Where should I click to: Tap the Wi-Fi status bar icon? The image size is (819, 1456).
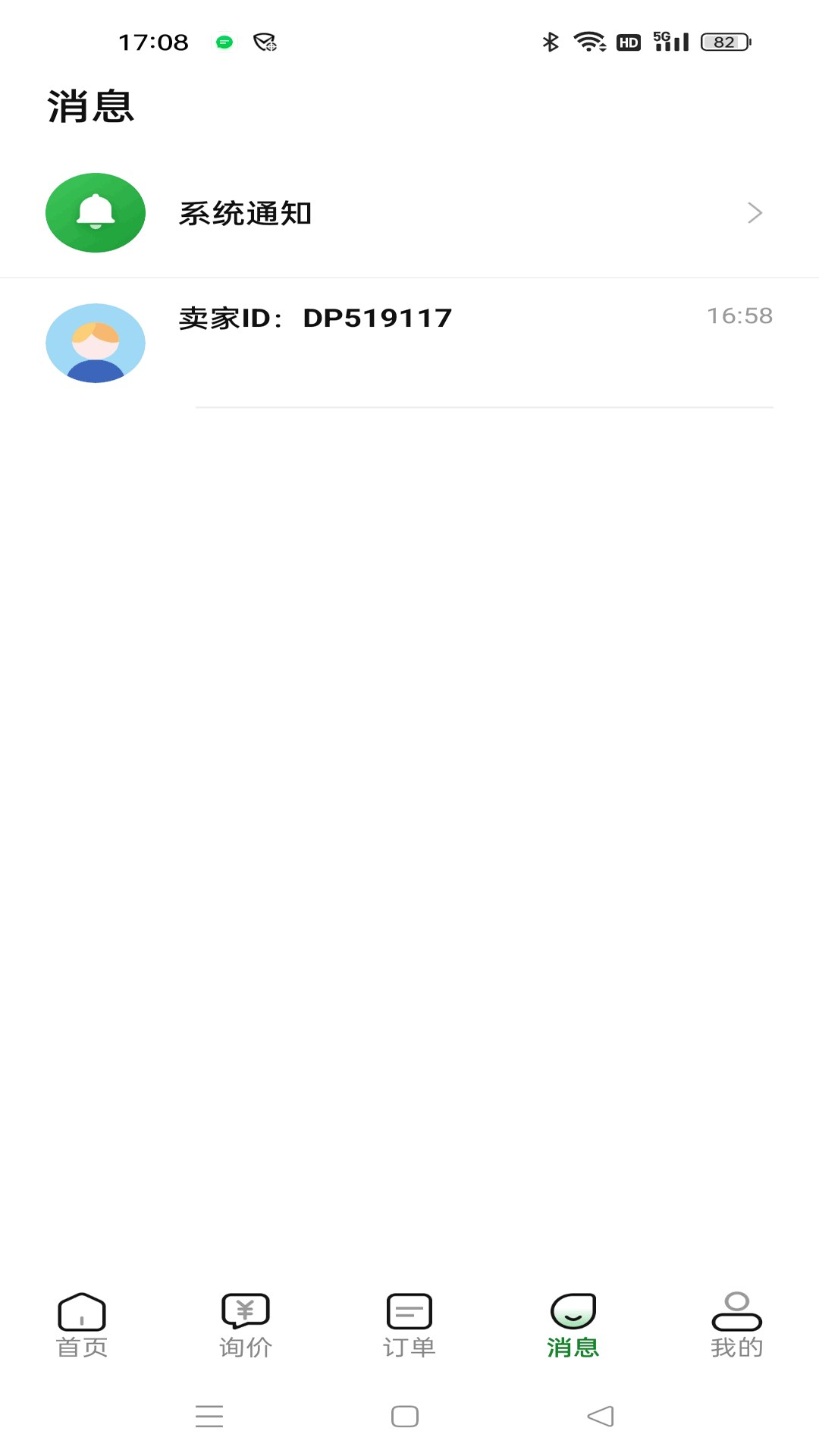[x=590, y=42]
